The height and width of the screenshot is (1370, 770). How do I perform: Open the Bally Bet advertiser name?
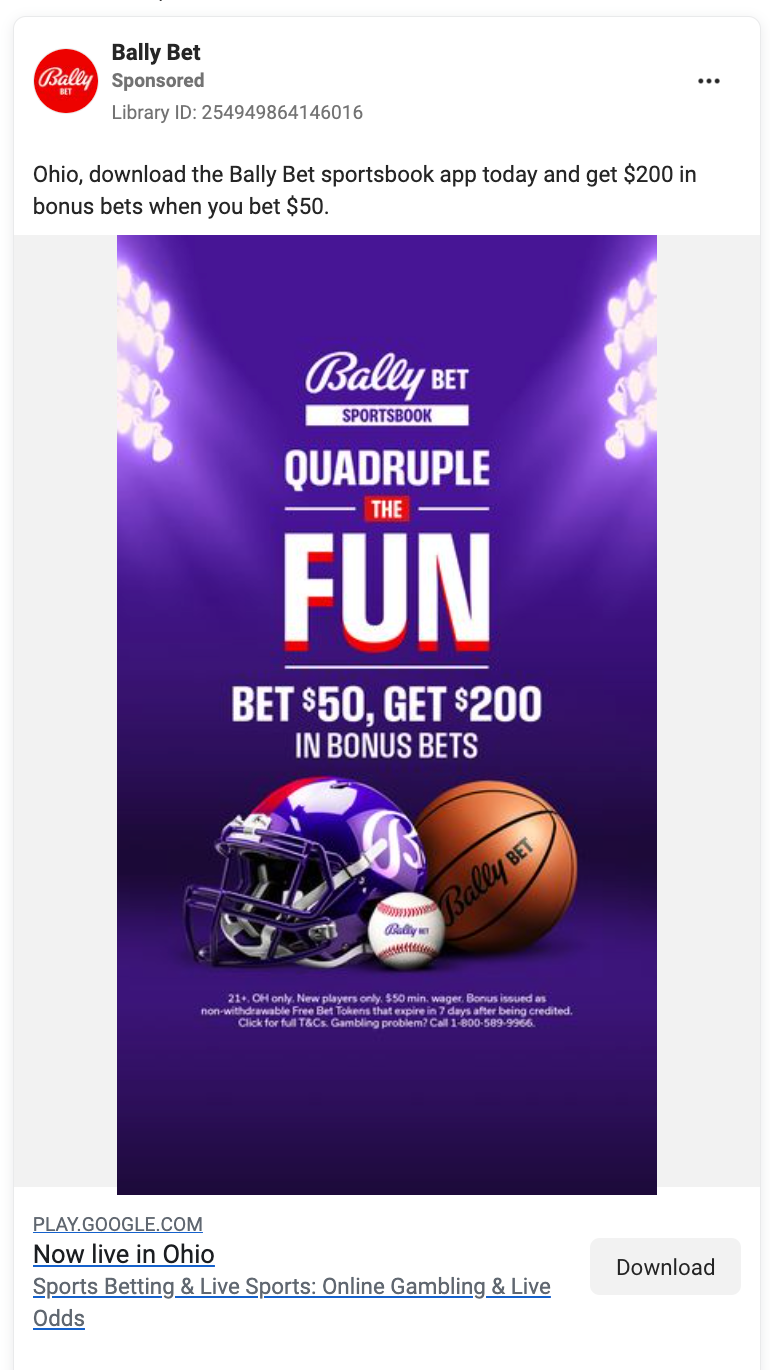pos(156,52)
